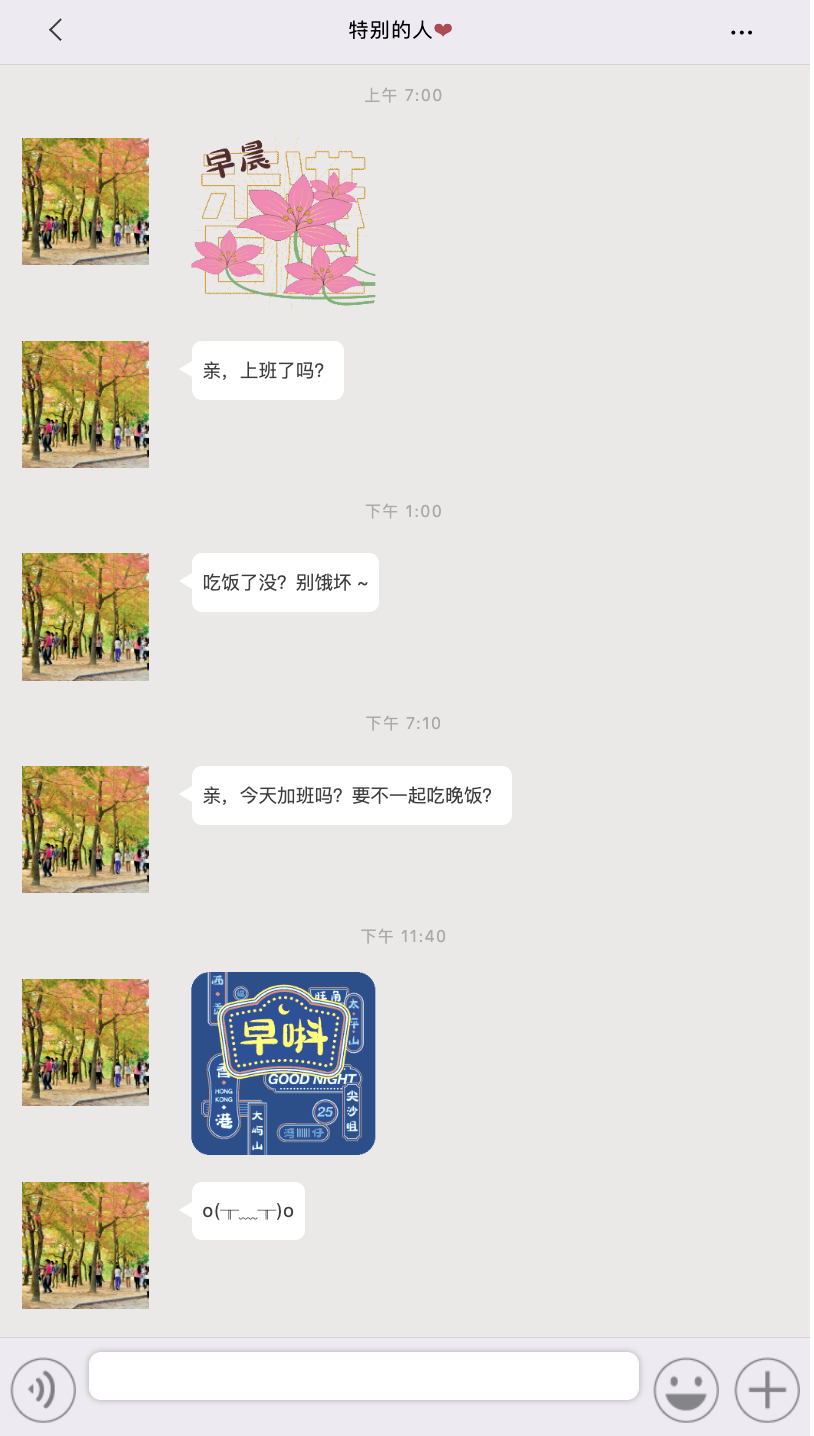Switch to voice message input
814x1436 pixels.
tap(43, 1389)
